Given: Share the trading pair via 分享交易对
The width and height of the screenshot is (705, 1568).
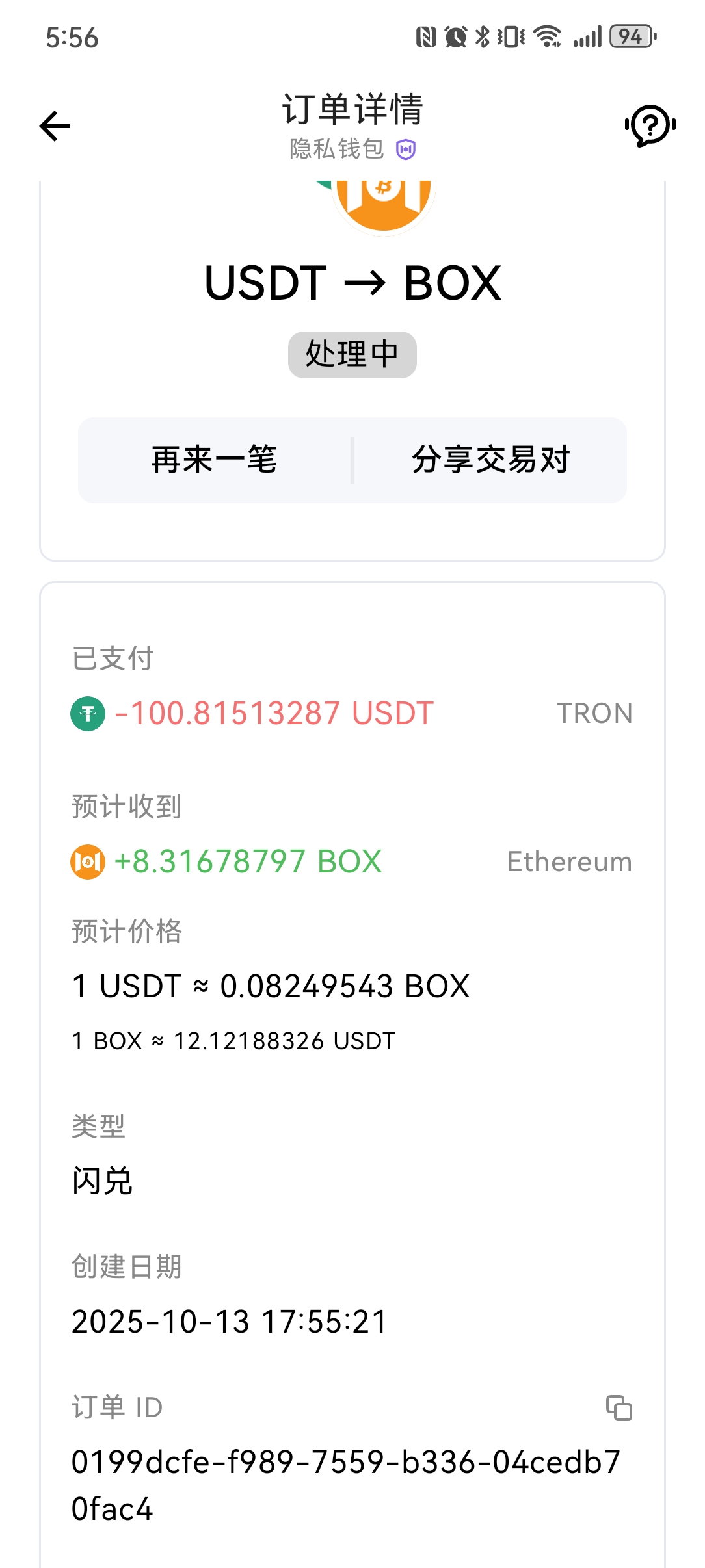Looking at the screenshot, I should pos(490,460).
